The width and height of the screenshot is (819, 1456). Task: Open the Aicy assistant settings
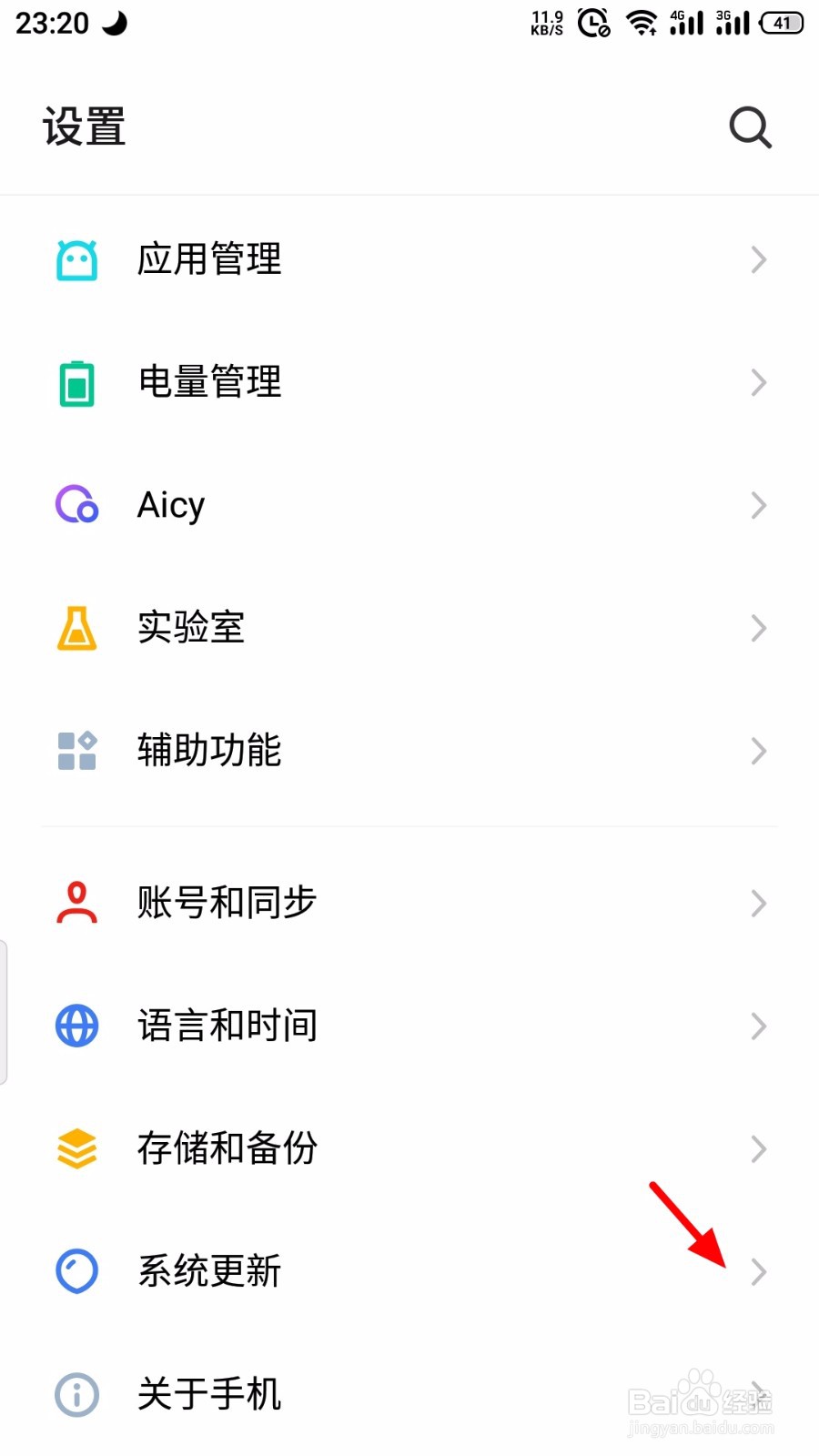point(173,505)
